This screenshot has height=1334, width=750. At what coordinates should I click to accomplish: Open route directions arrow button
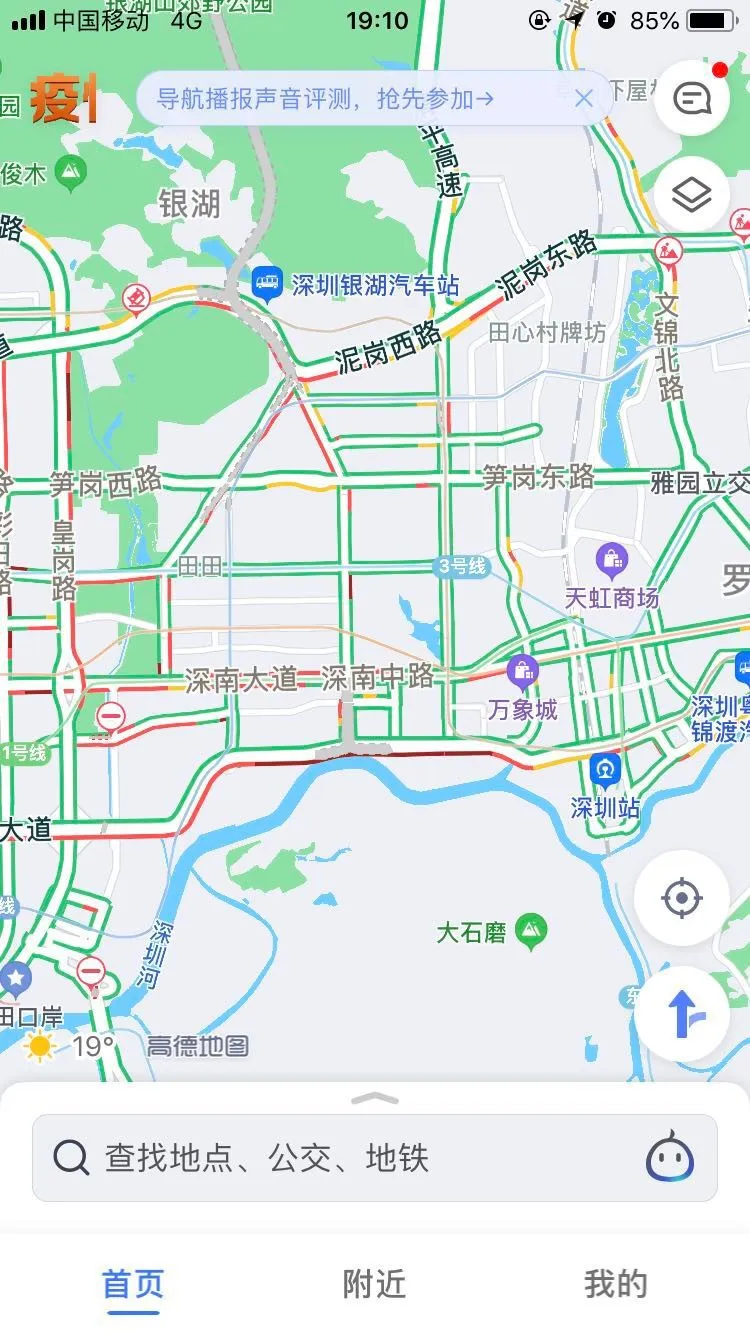tap(682, 1014)
